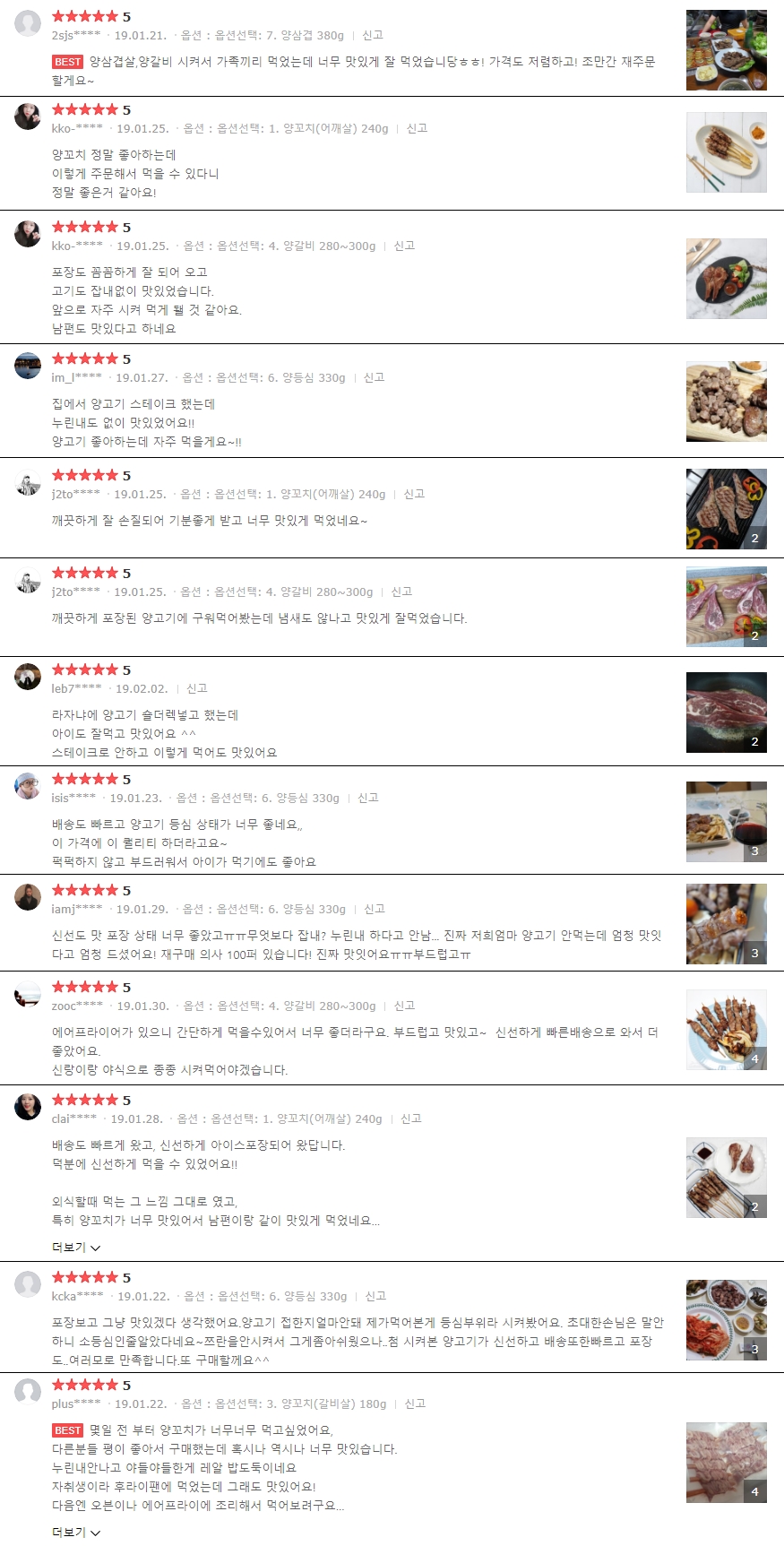The image size is (784, 1546).
Task: View kcka**** review photos
Action: coord(726,1320)
